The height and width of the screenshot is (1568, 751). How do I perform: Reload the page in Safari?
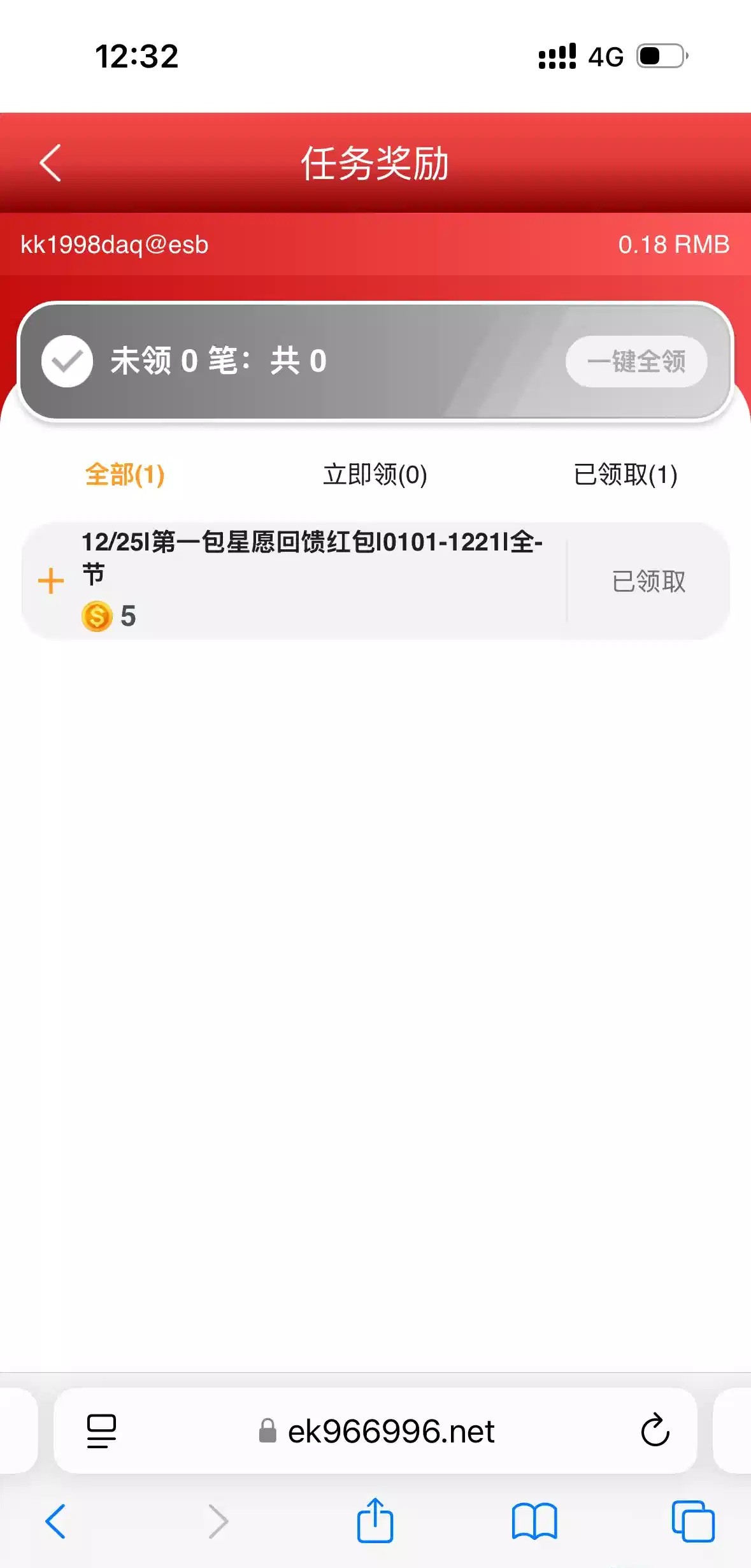coord(655,1430)
